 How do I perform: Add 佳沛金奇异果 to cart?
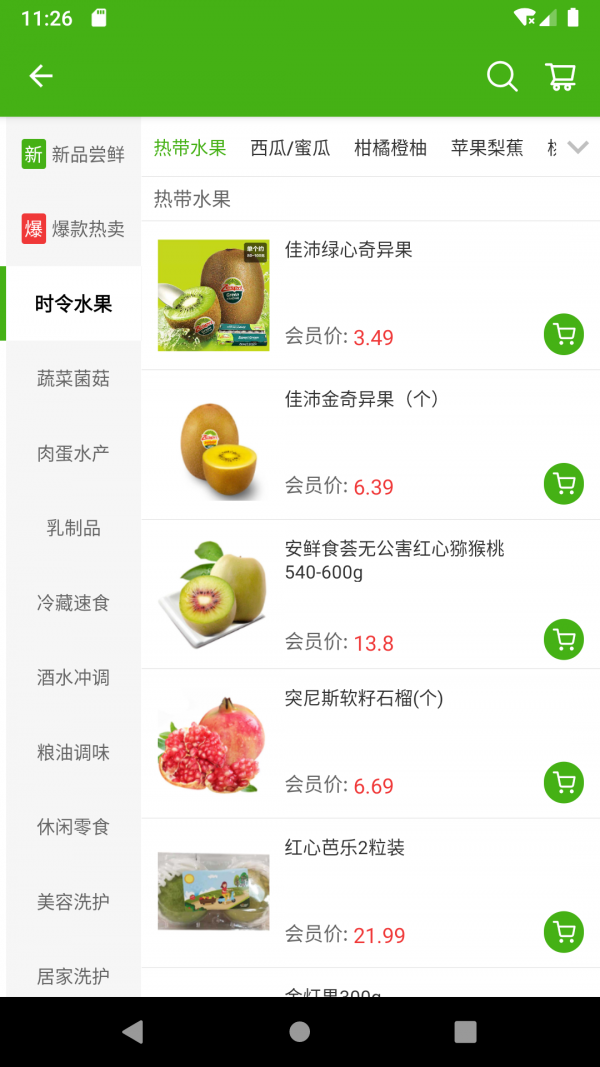tap(564, 484)
